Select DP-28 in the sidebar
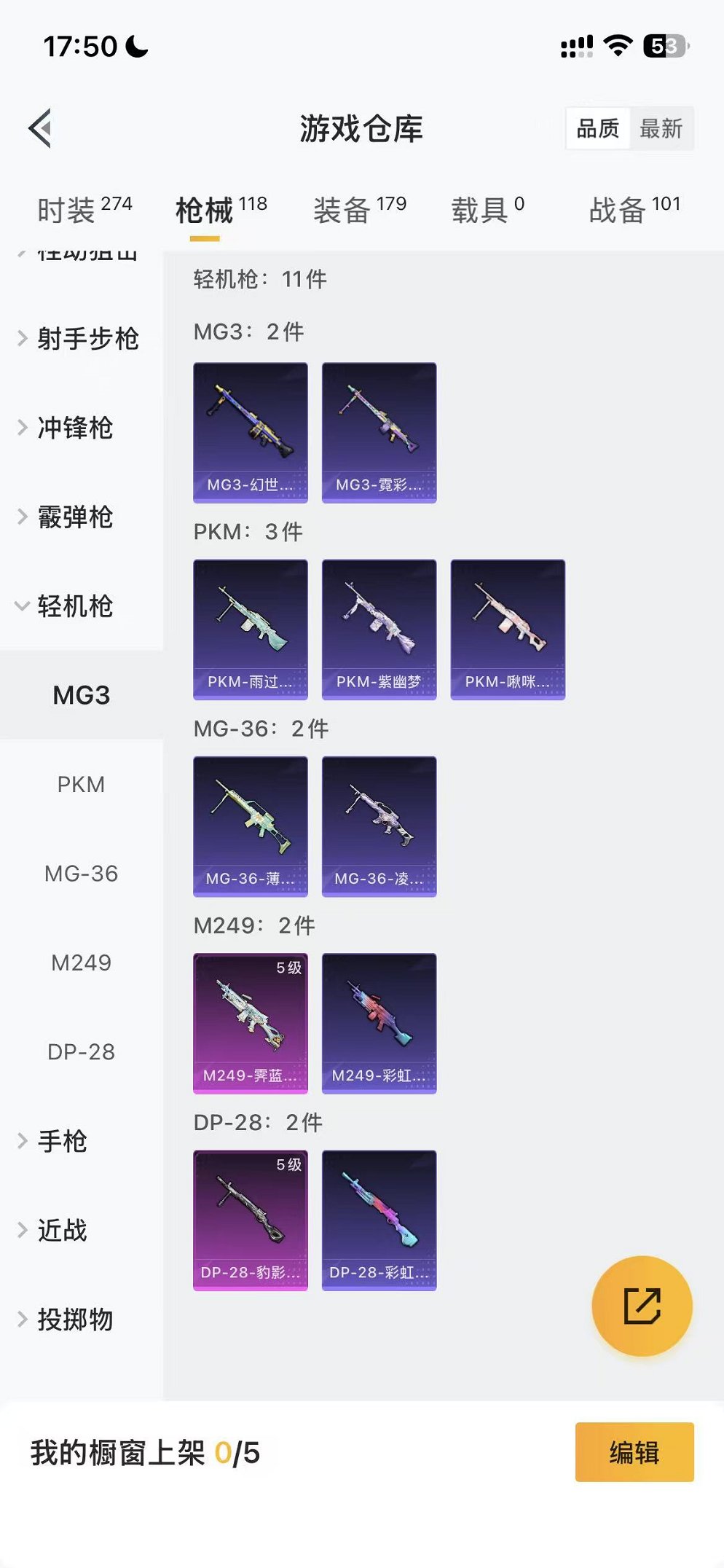This screenshot has width=724, height=1568. [81, 1052]
